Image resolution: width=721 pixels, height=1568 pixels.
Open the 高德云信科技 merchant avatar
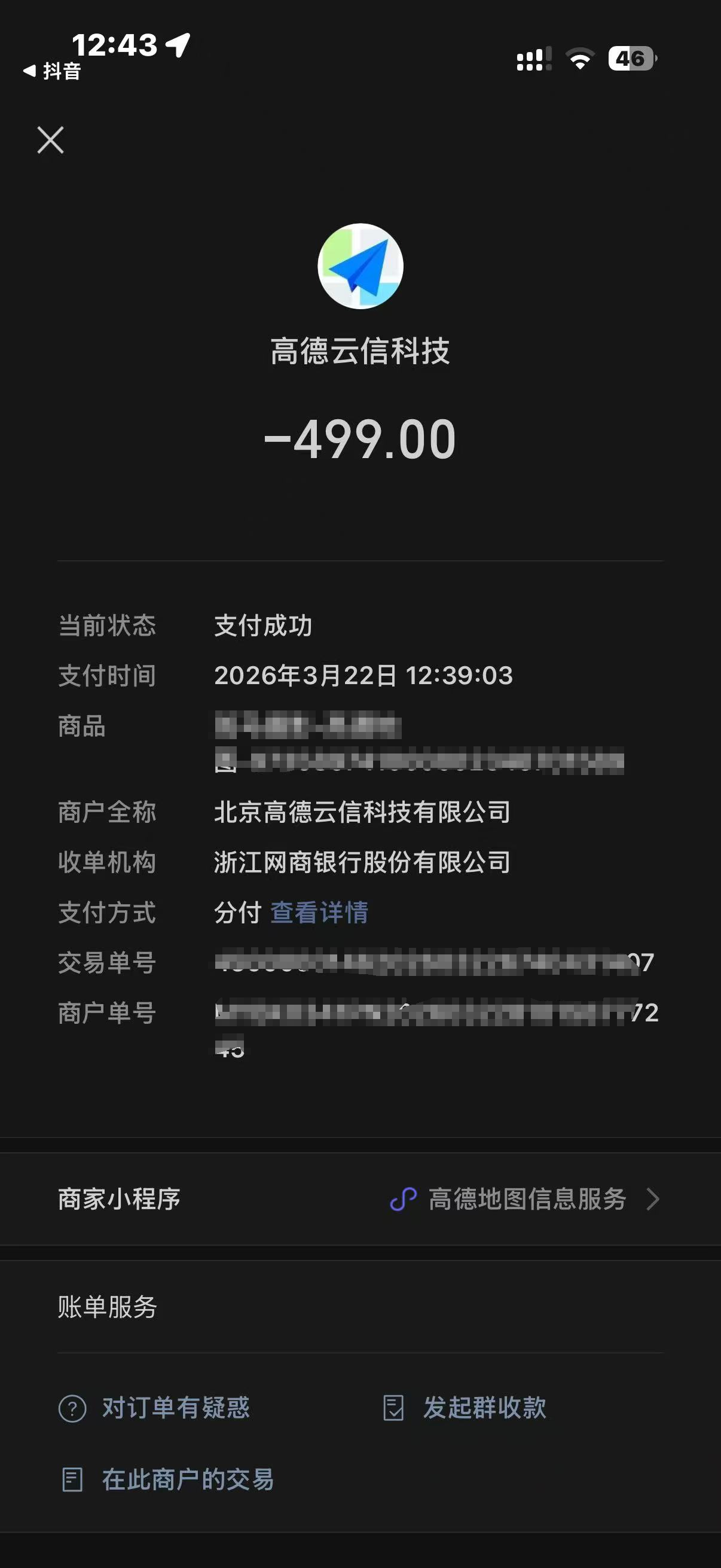(x=360, y=266)
